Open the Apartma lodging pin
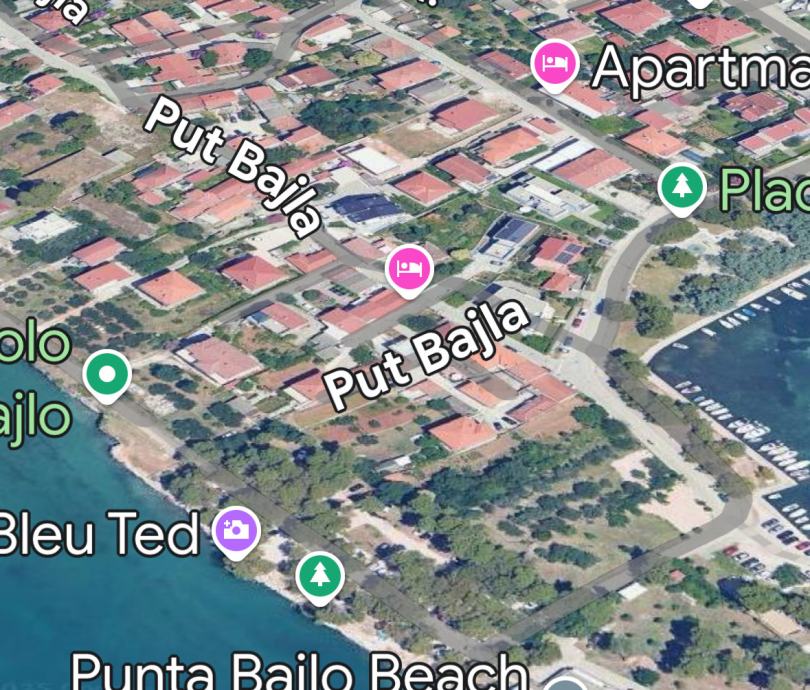Viewport: 810px width, 690px height. point(554,64)
